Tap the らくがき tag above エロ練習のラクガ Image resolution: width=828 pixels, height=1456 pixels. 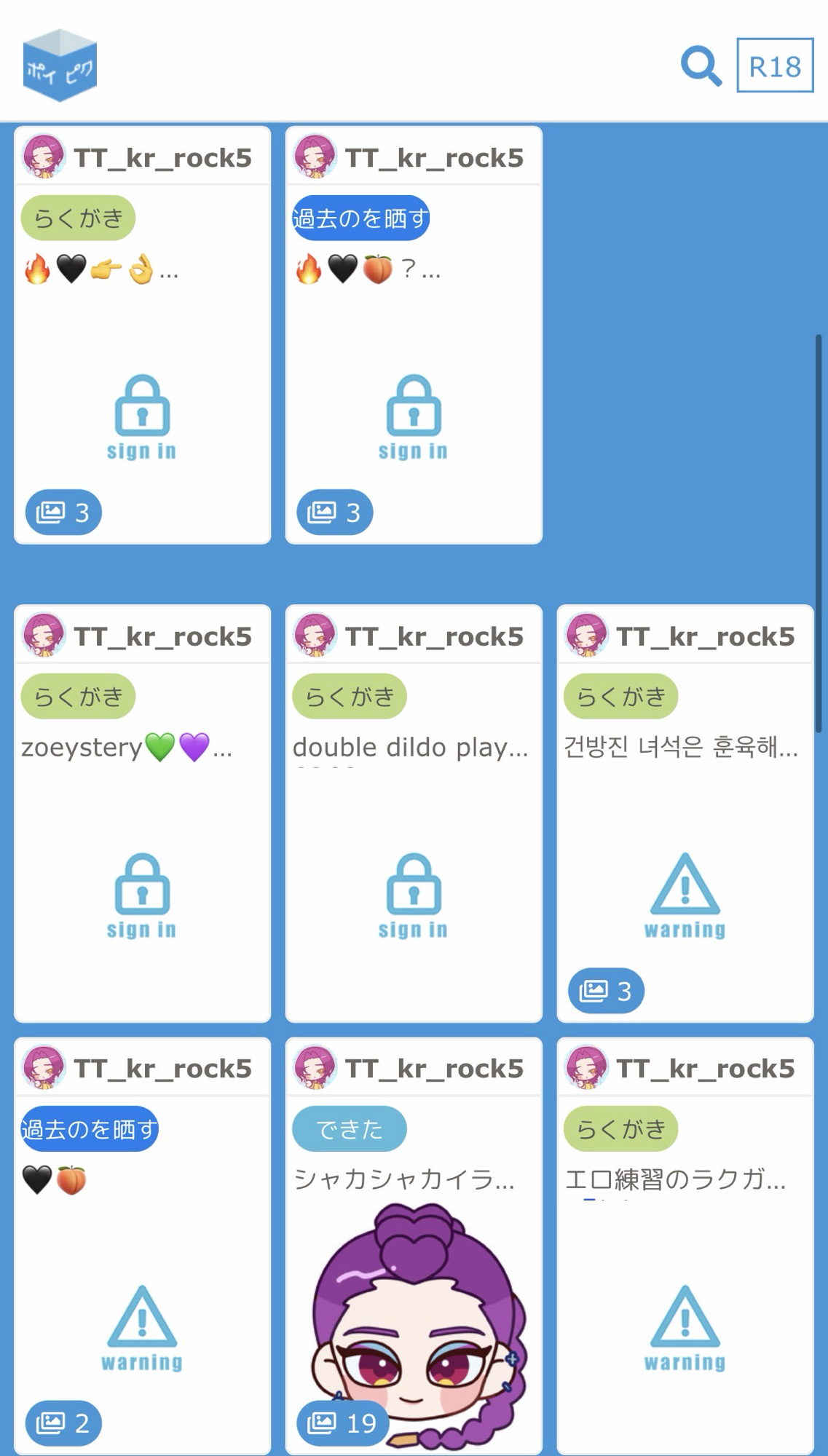(620, 1129)
